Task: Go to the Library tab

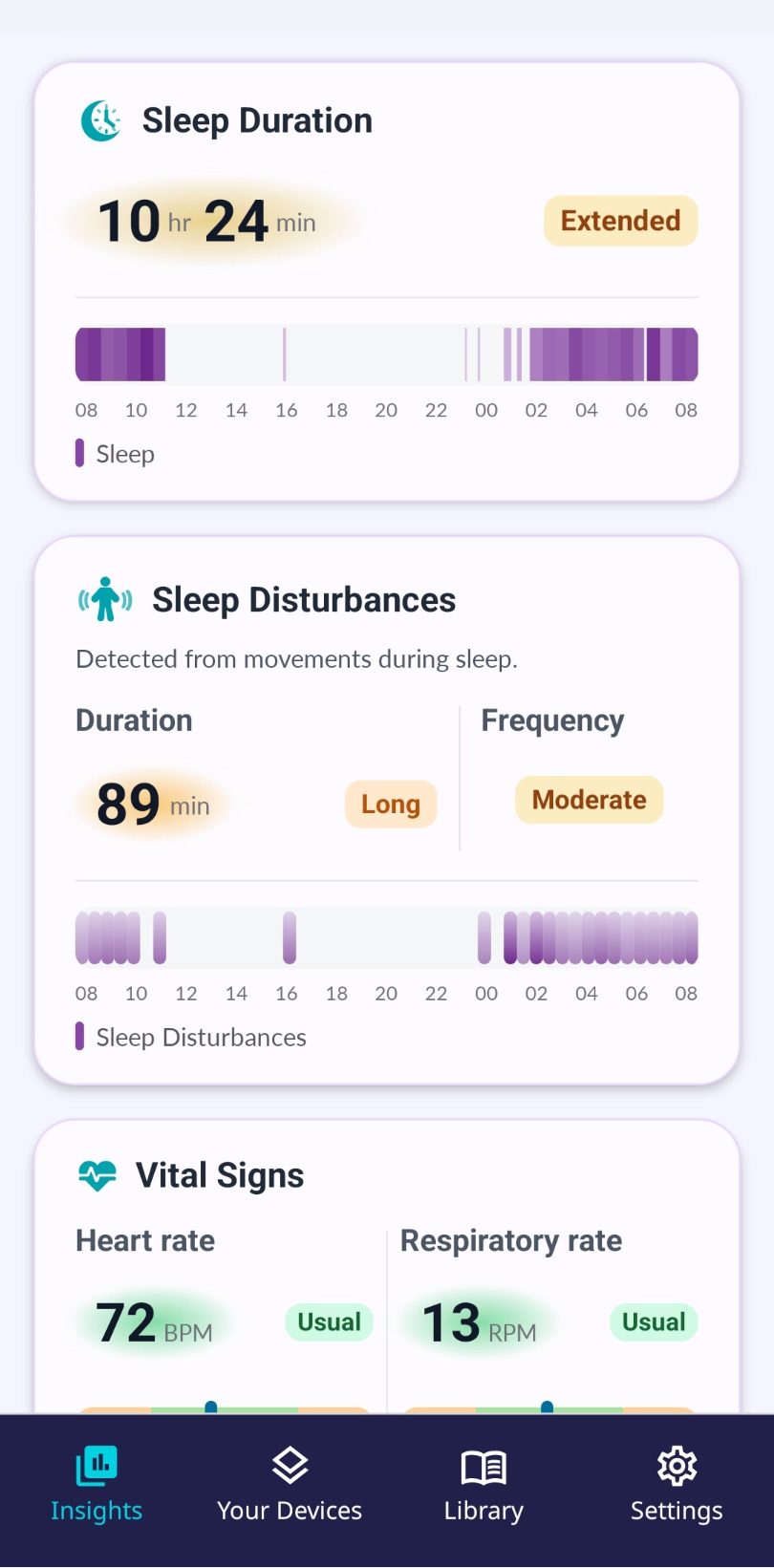Action: tap(484, 1484)
